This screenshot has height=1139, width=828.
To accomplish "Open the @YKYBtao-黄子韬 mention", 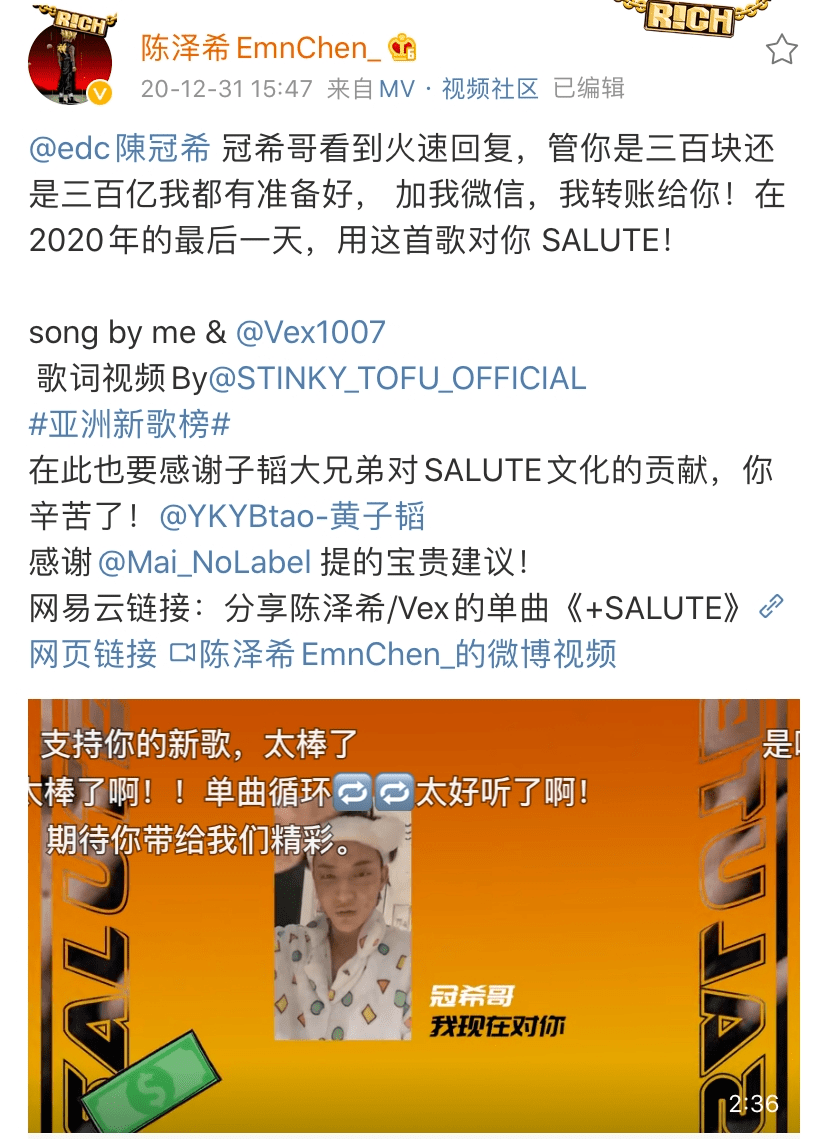I will (292, 516).
